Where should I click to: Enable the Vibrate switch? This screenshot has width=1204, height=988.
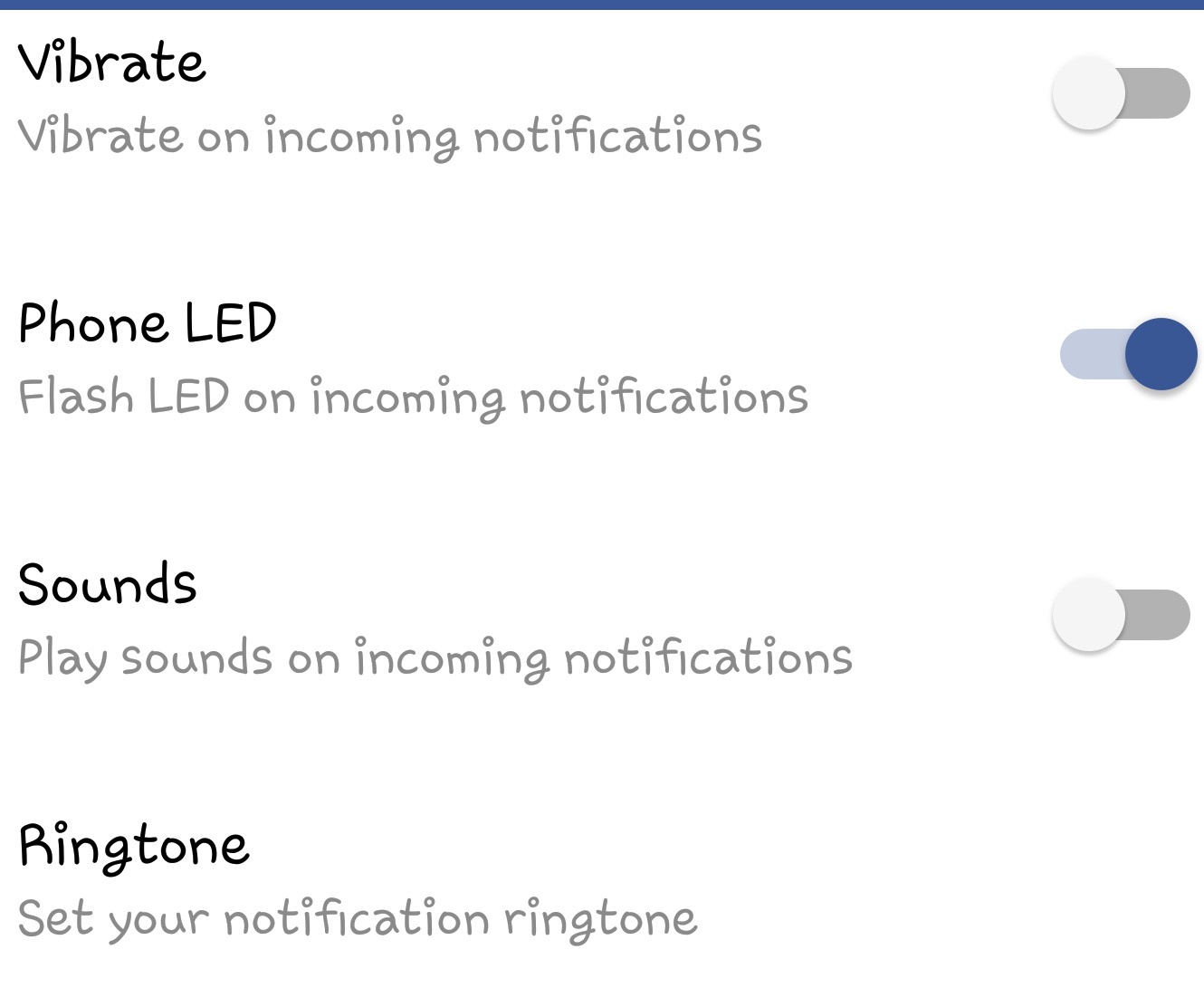tap(1121, 93)
